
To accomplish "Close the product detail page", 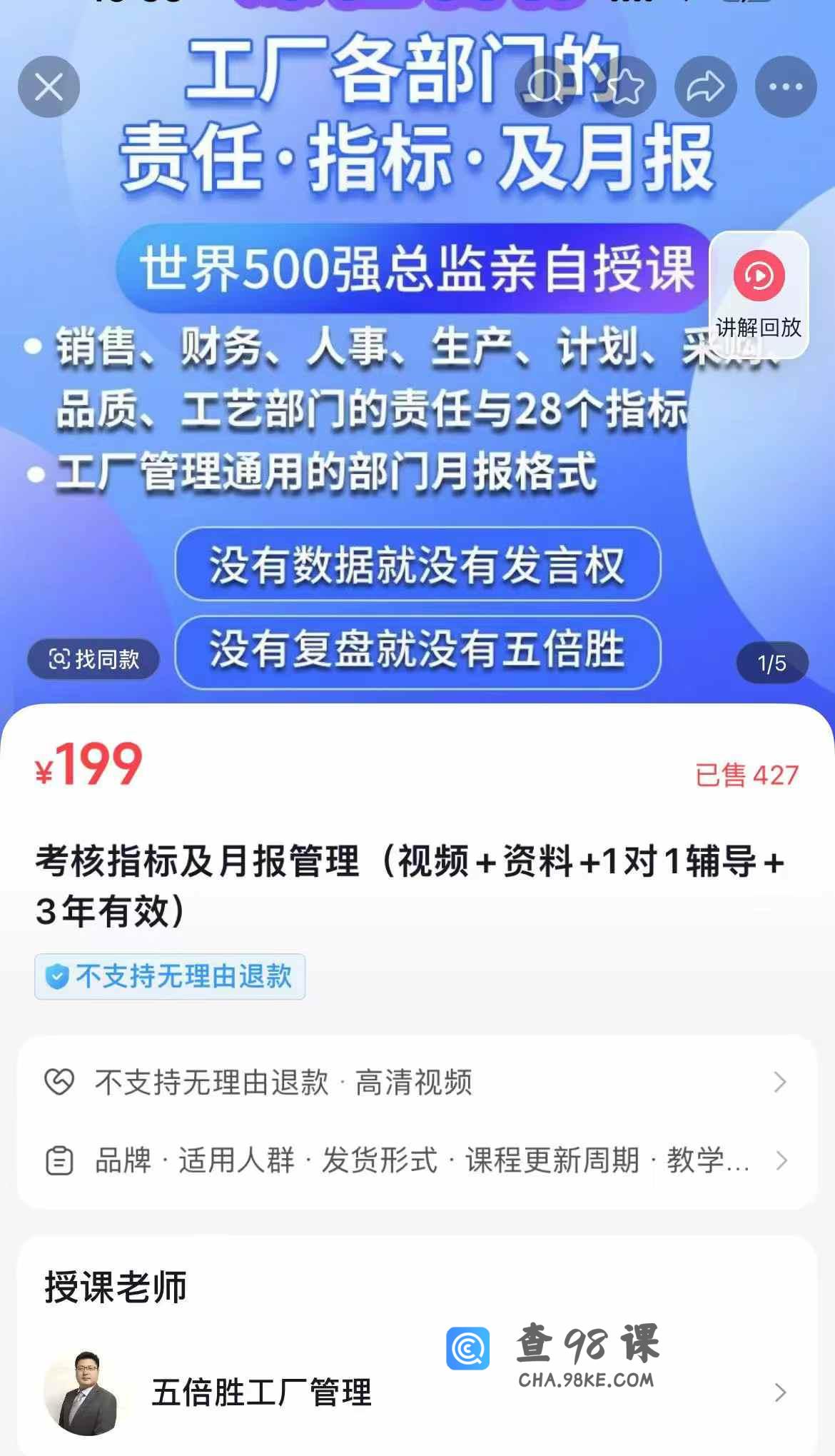I will coord(49,87).
